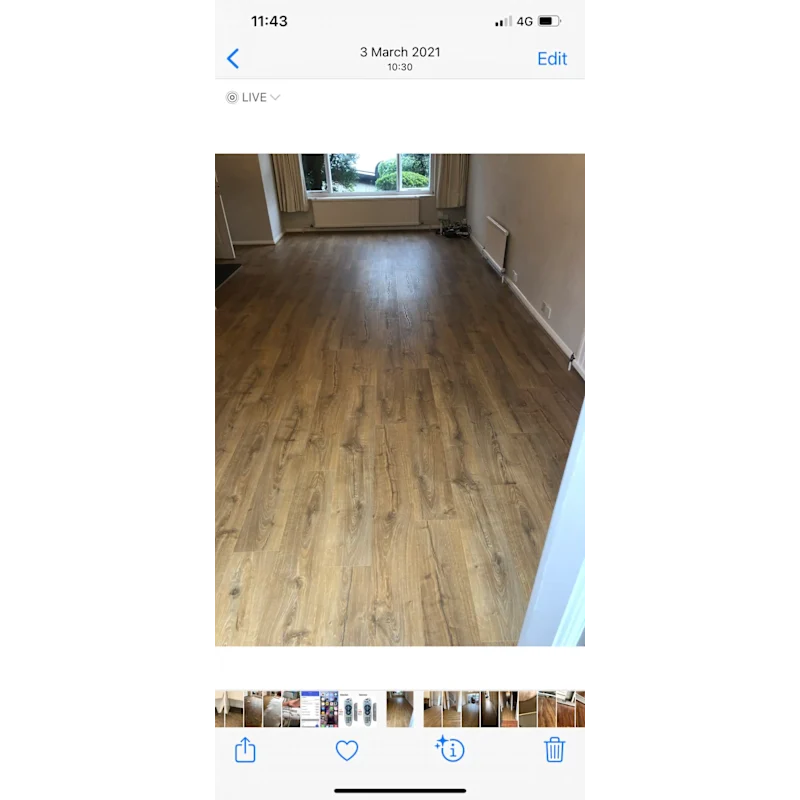Select the remote controls thumbnail in filmstrip
800x800 pixels.
click(x=360, y=709)
